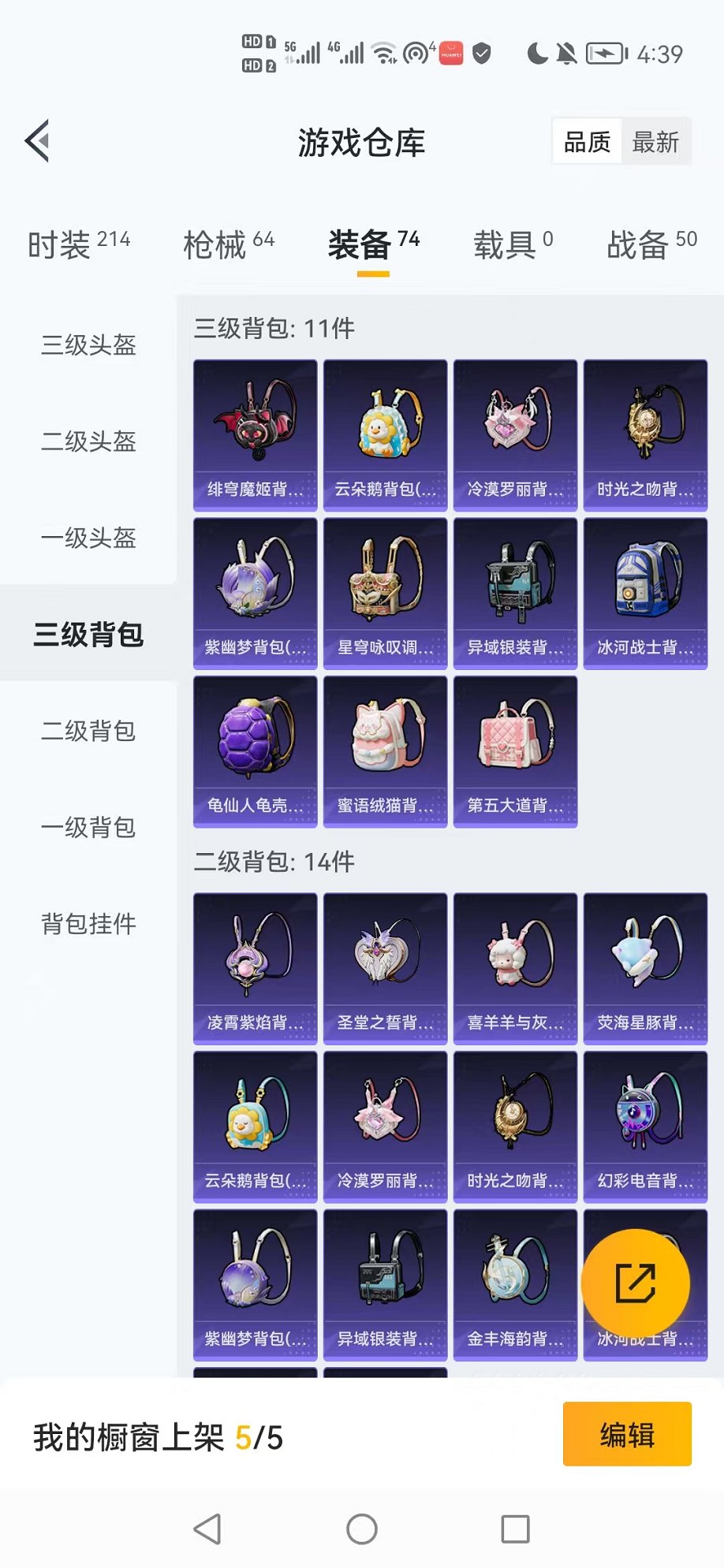
Task: Switch to the 枪械 tab
Action: tap(229, 244)
